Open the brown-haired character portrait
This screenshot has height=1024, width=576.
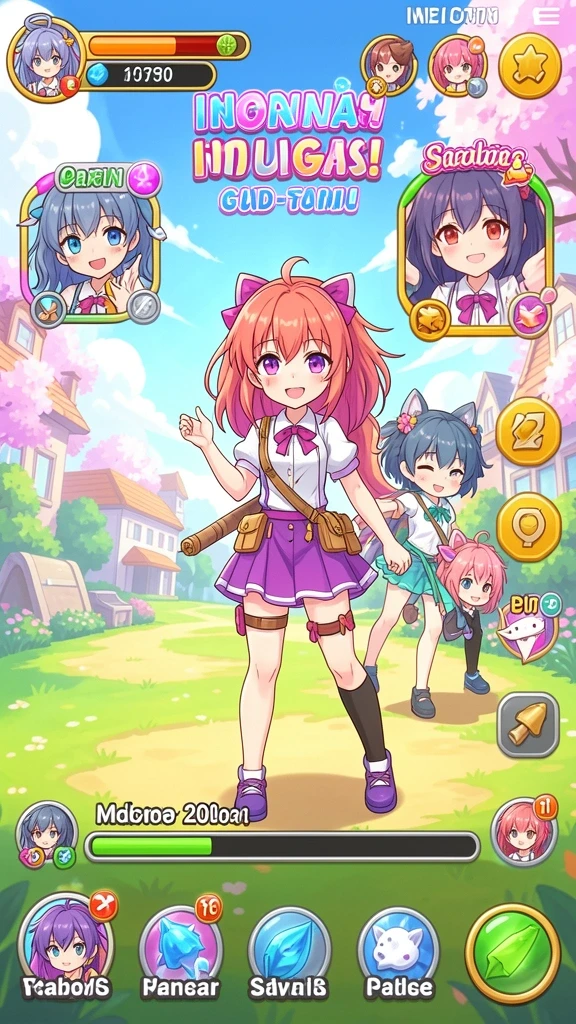click(389, 66)
